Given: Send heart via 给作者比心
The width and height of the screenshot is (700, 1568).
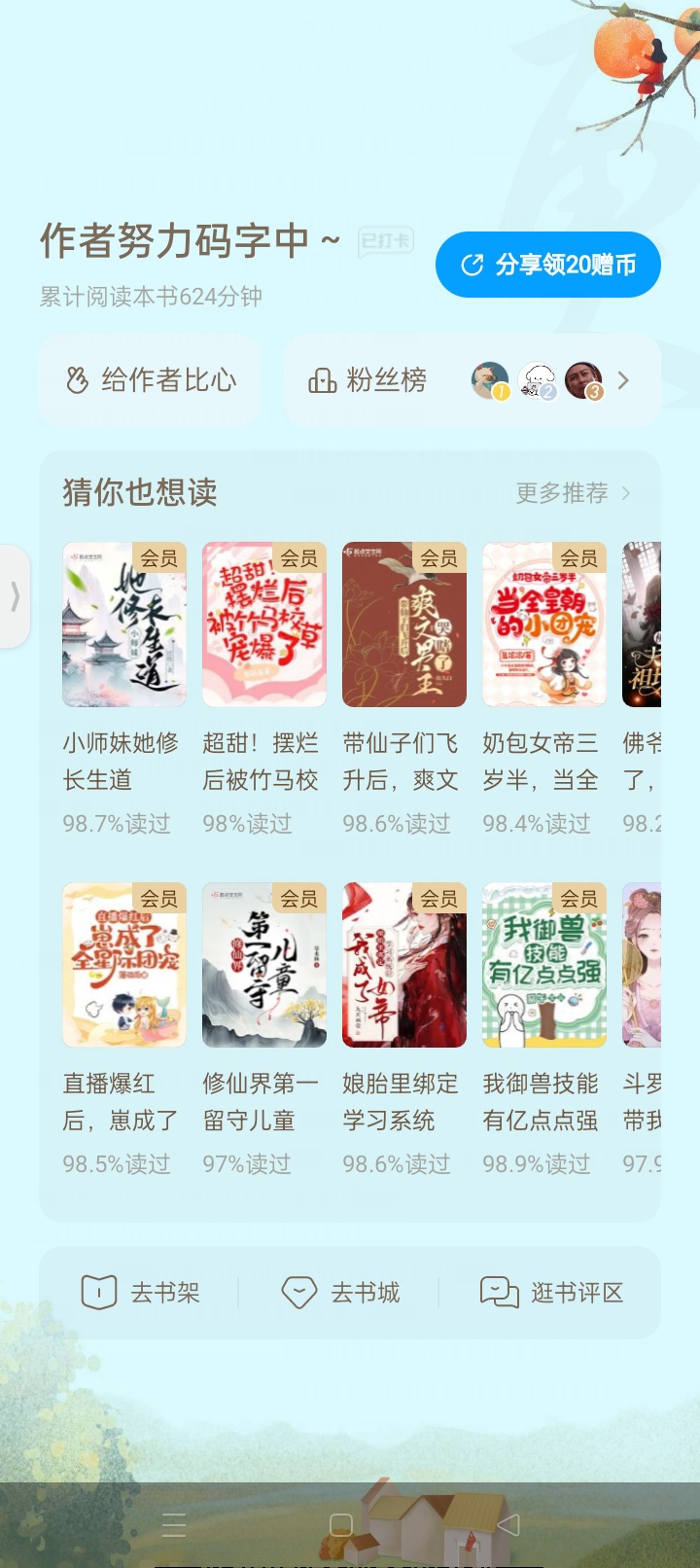Looking at the screenshot, I should coord(150,380).
